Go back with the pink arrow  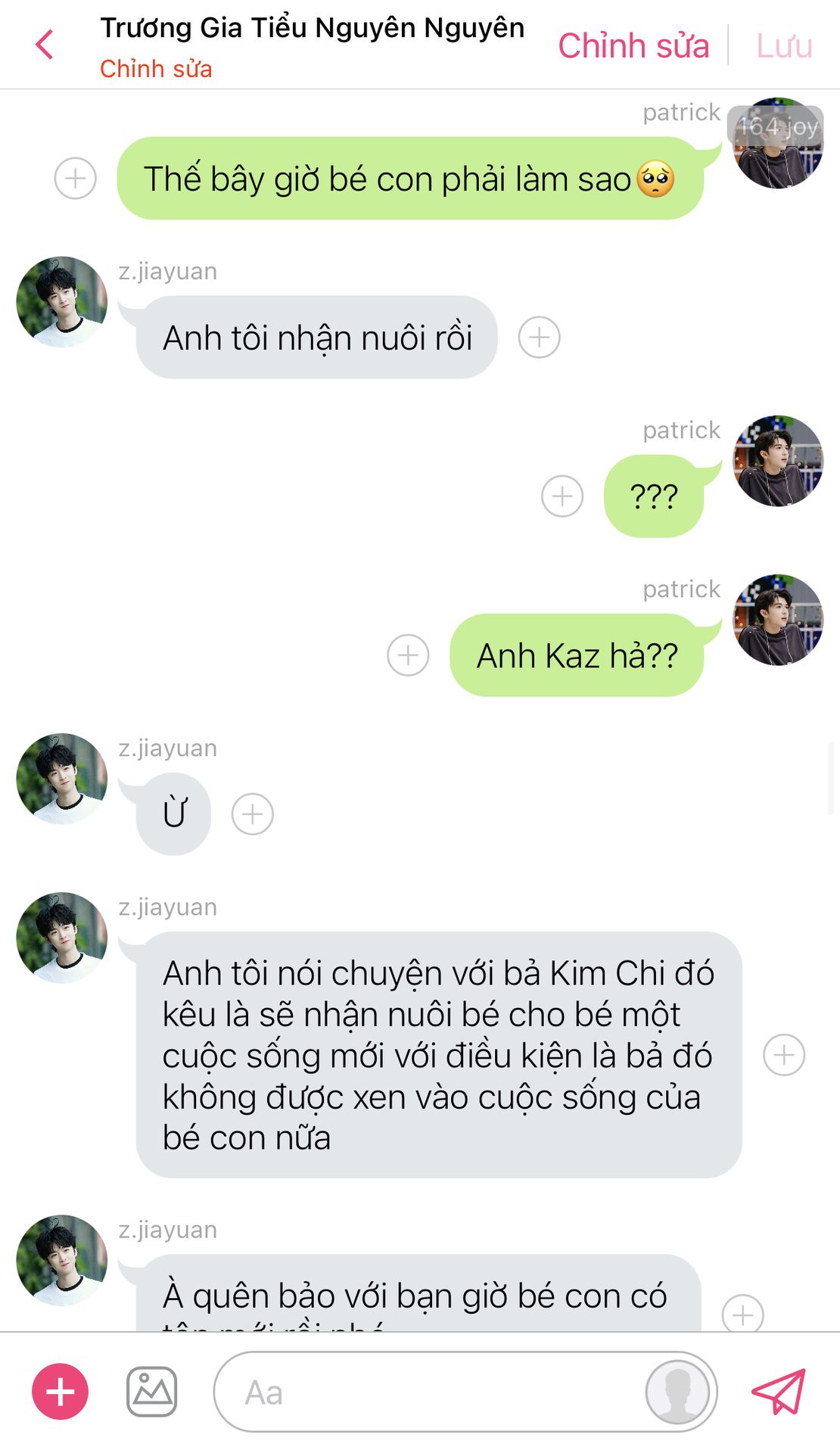[45, 45]
